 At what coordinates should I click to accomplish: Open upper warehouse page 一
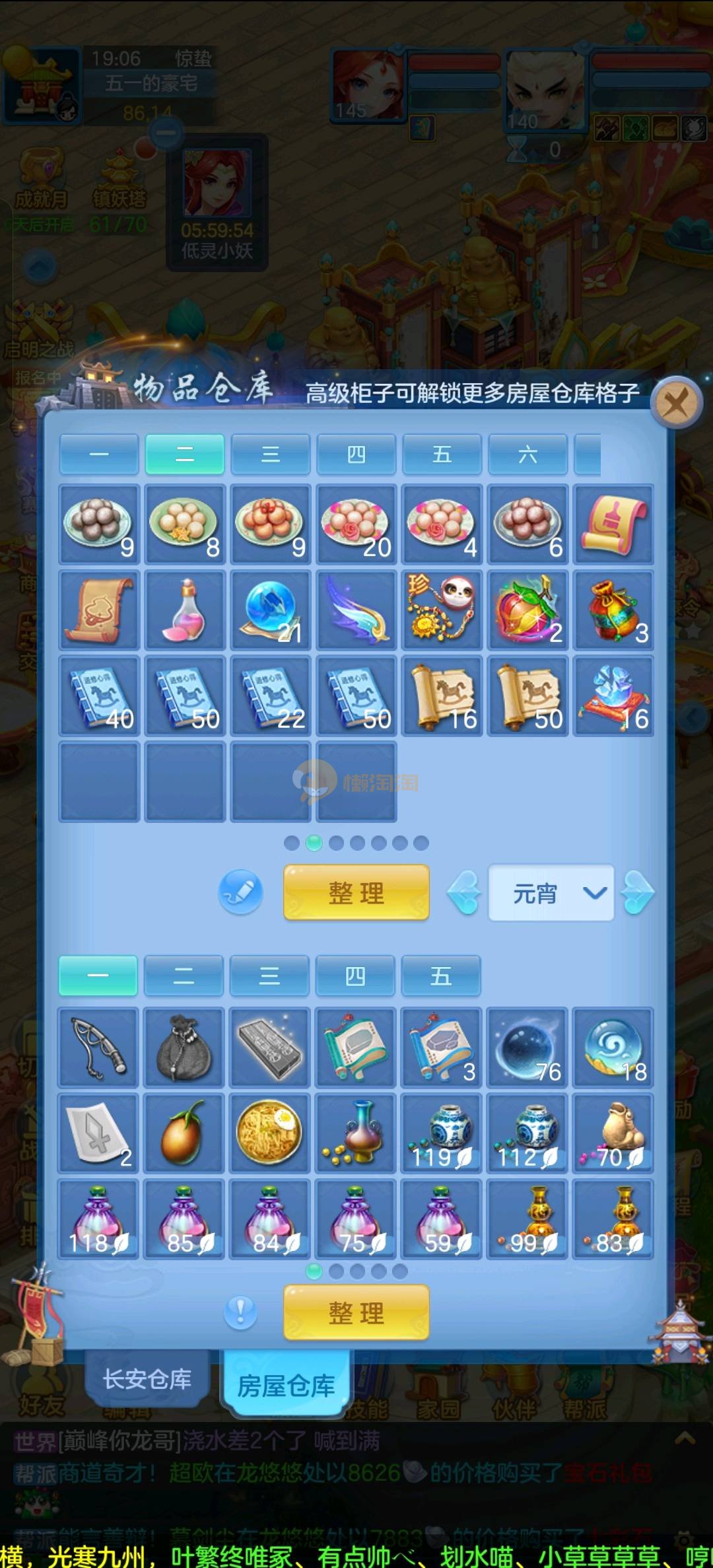(99, 454)
